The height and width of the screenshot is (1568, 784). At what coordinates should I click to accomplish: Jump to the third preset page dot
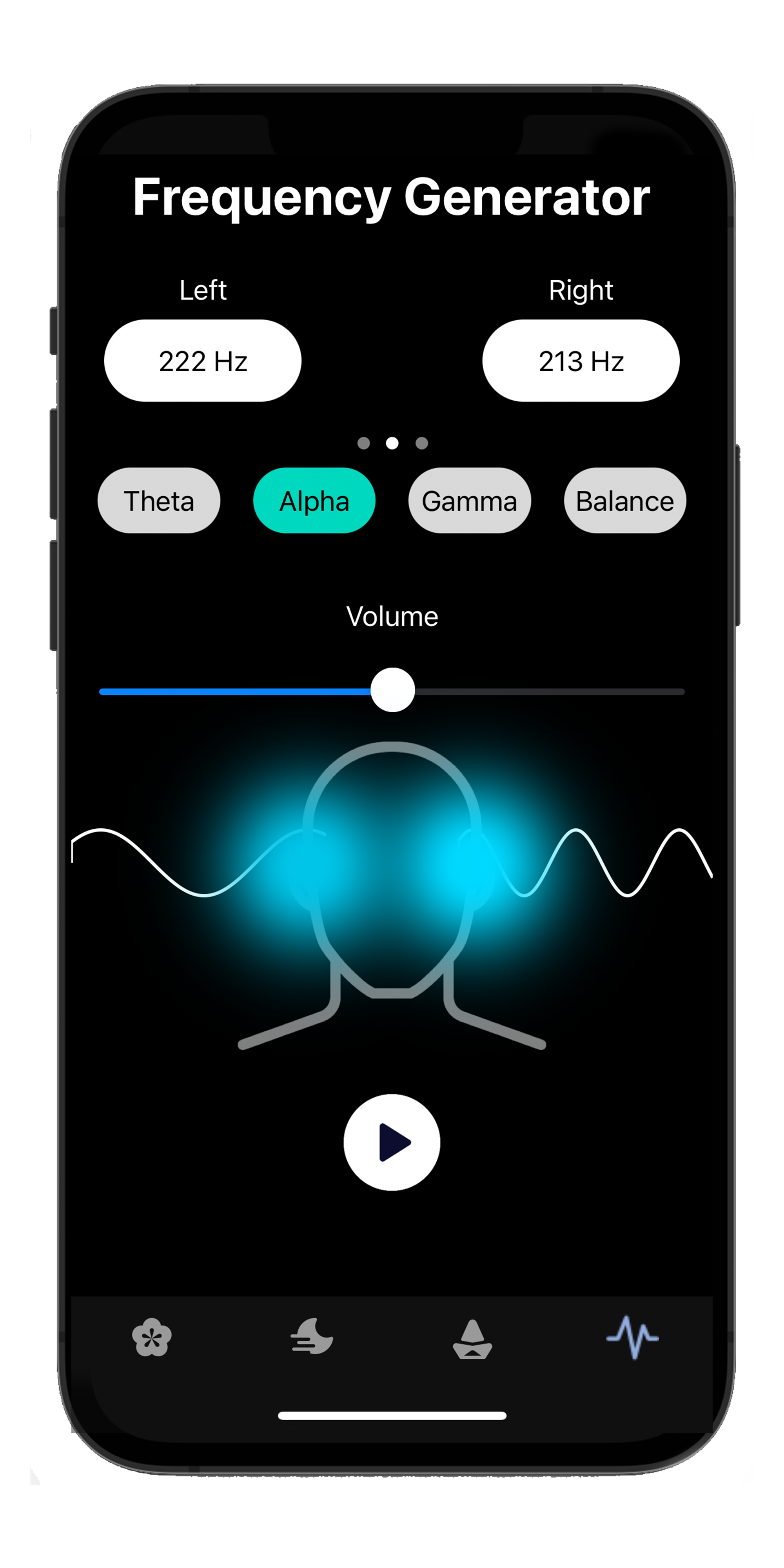[422, 443]
